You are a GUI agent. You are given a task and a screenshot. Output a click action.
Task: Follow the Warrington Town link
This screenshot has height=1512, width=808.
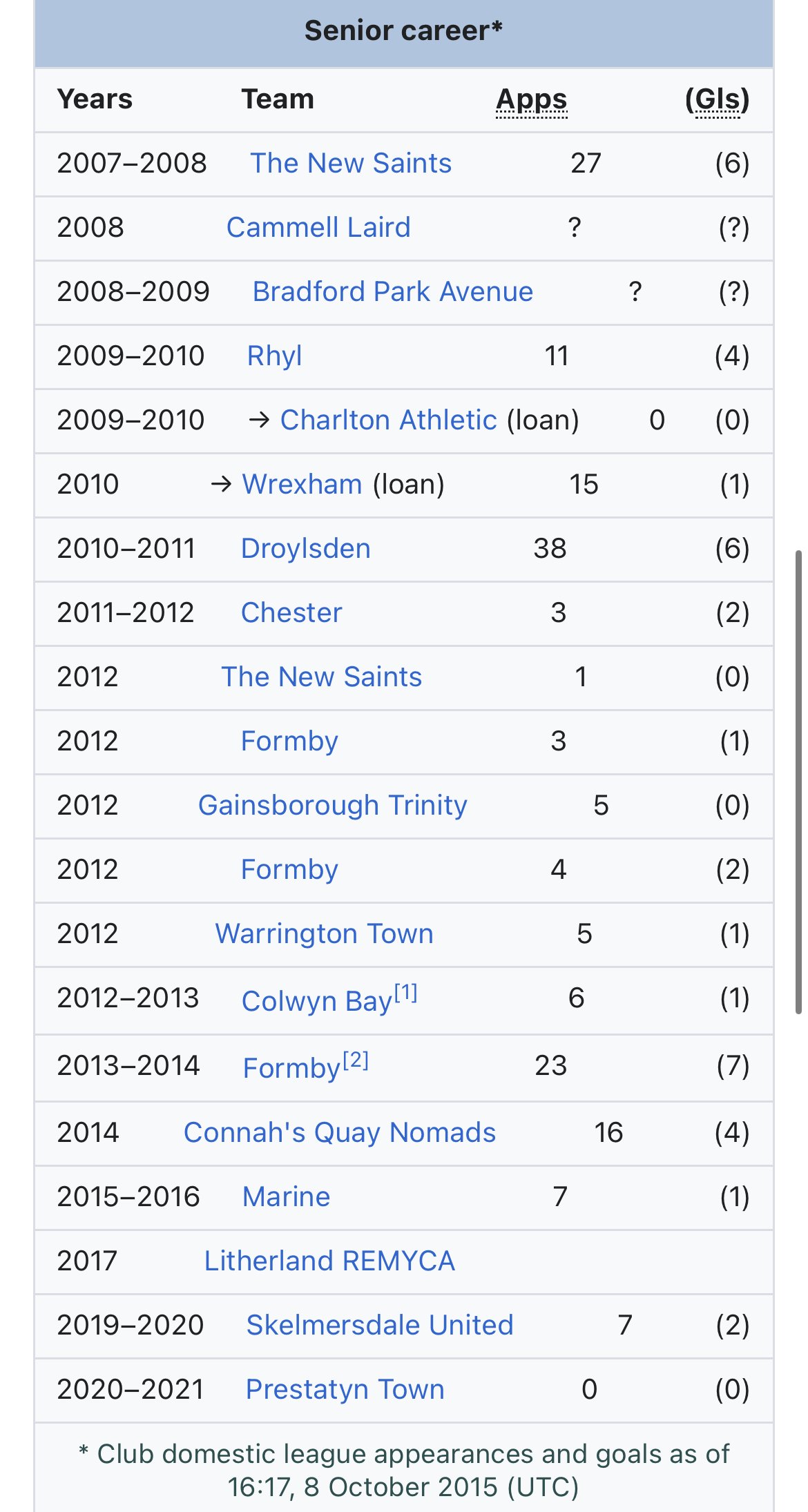coord(325,934)
